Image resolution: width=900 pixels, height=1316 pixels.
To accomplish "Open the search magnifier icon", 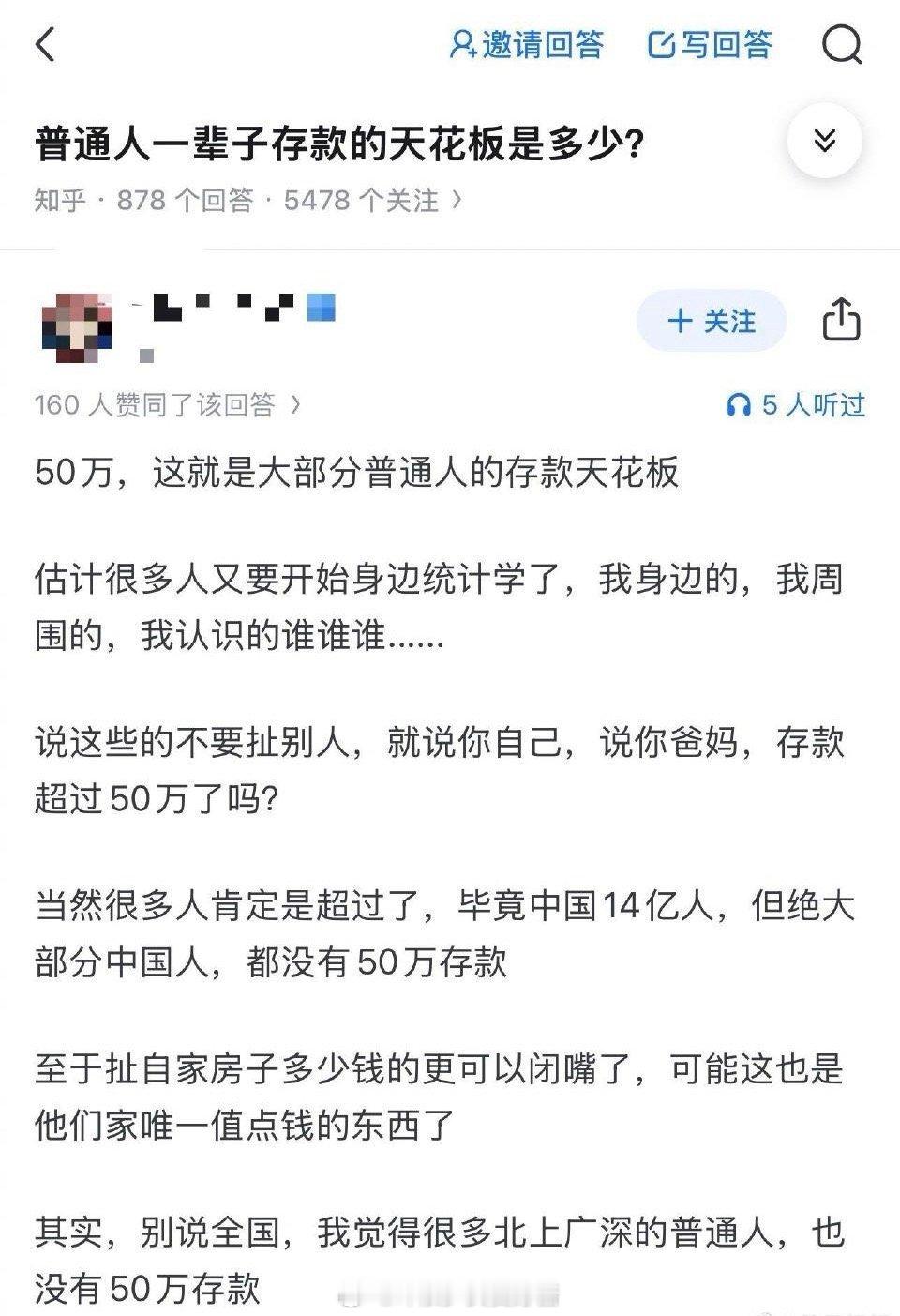I will pyautogui.click(x=842, y=45).
